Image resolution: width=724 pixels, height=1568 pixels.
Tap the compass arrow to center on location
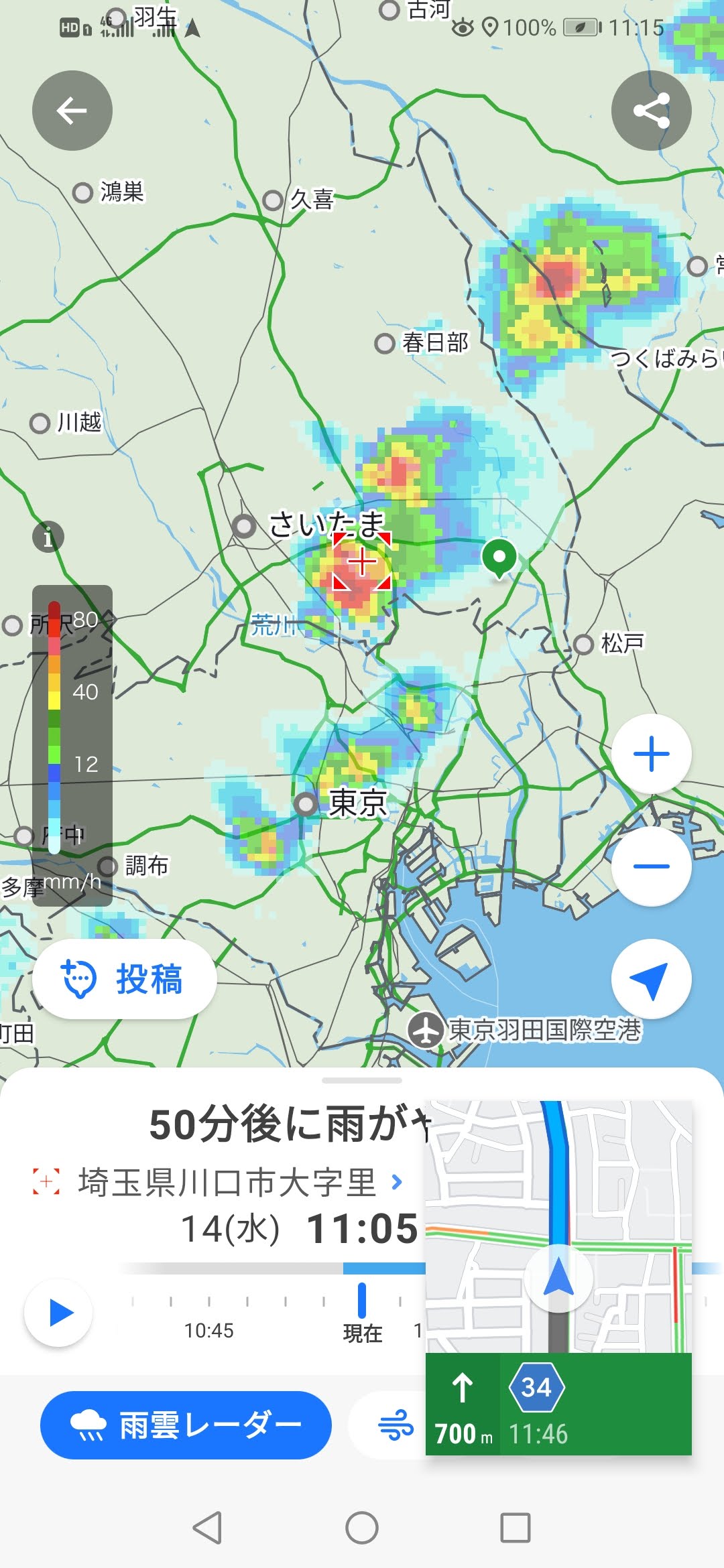pos(651,978)
